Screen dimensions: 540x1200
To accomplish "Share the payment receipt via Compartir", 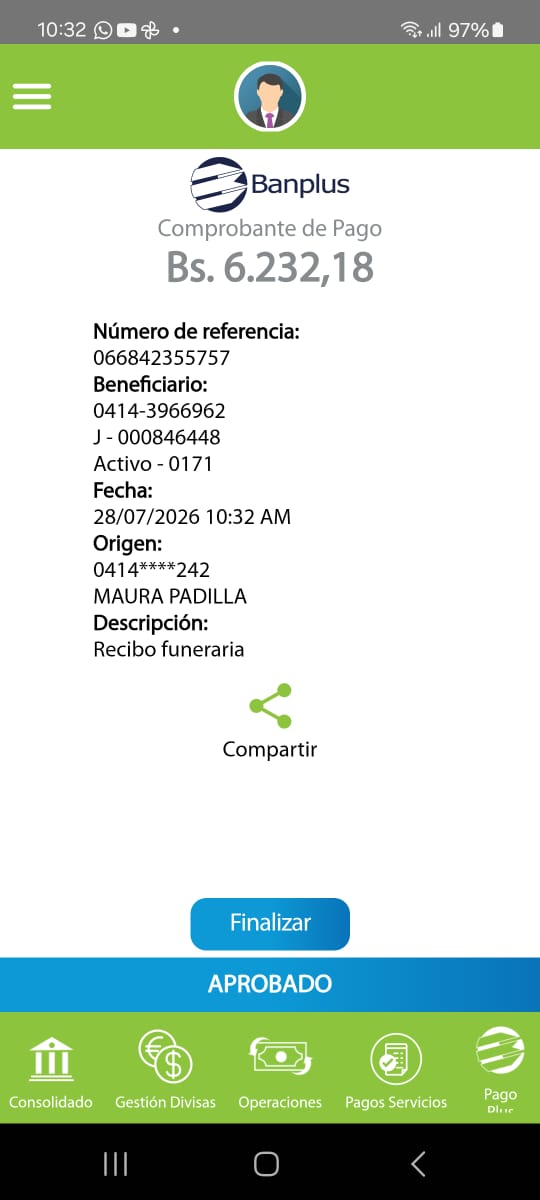I will pyautogui.click(x=270, y=721).
